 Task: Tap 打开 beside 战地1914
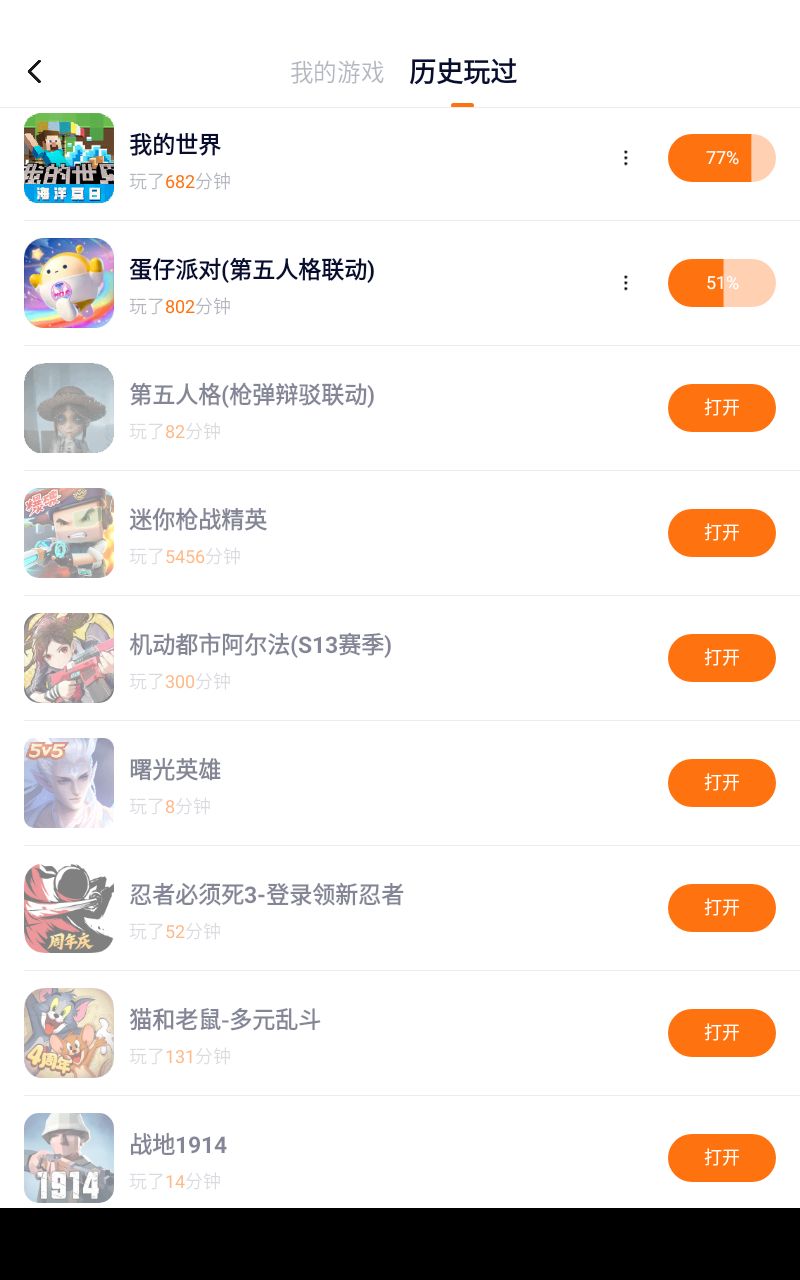point(721,1158)
